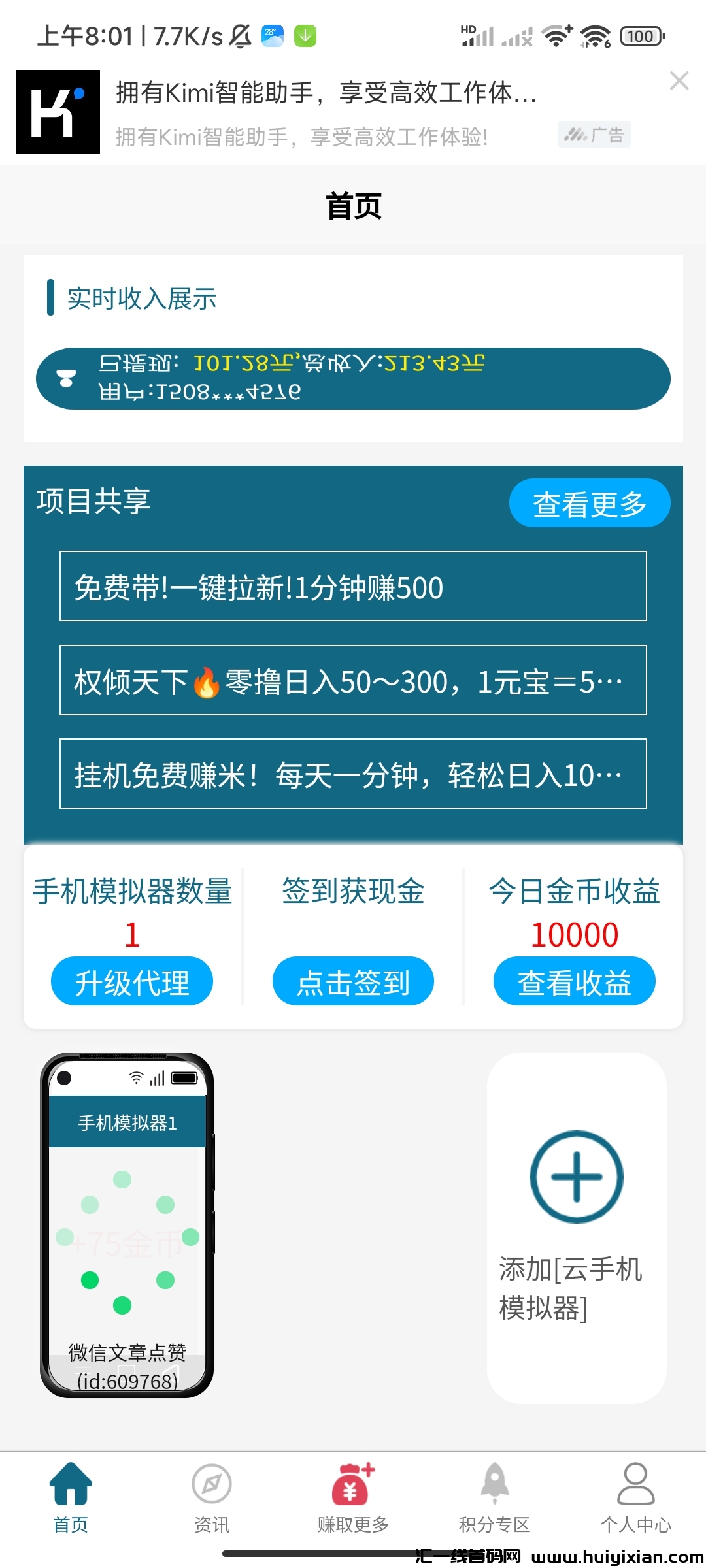Open 手机模拟器1 phone simulator
706x1568 pixels.
click(127, 1225)
